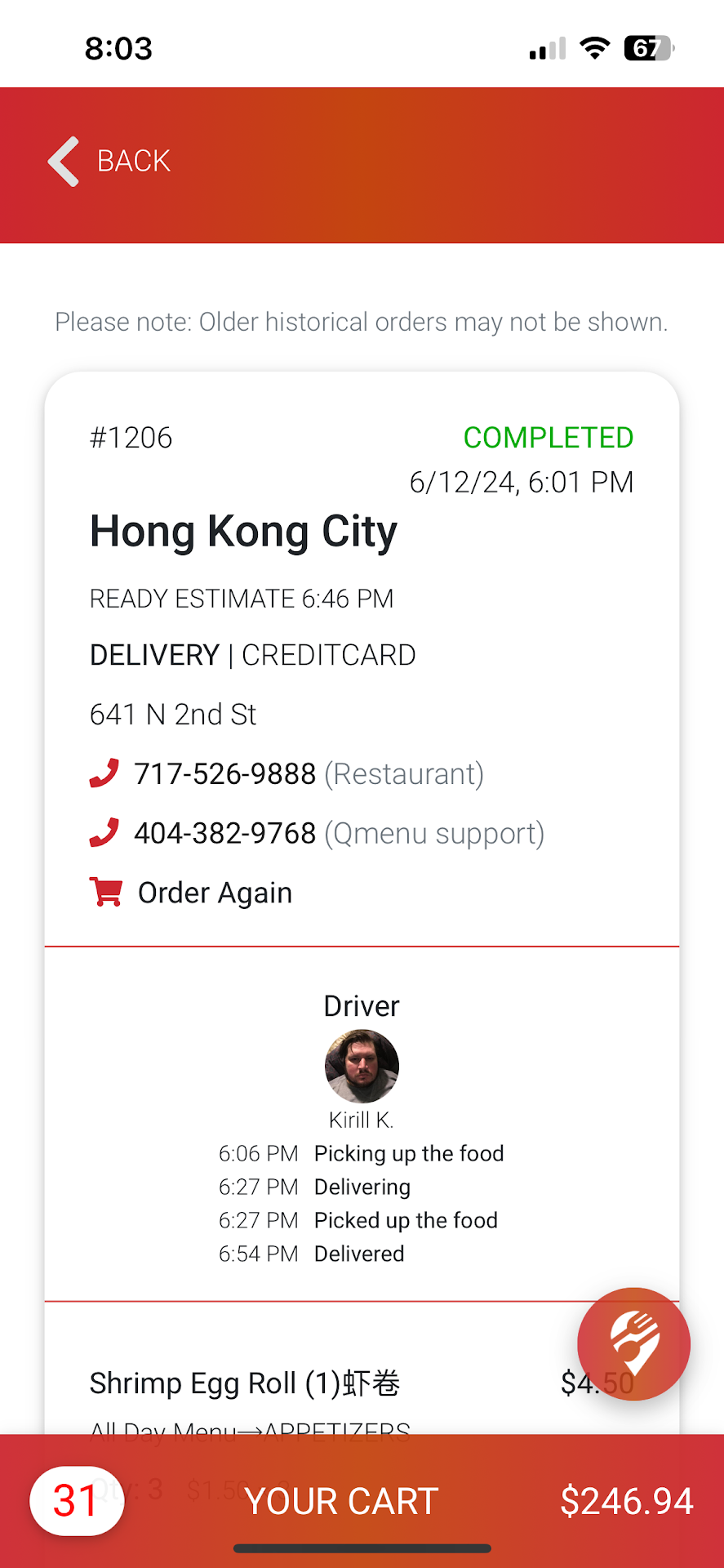The width and height of the screenshot is (724, 1568).
Task: Call the restaurant at 717-526-9888
Action: tap(224, 773)
